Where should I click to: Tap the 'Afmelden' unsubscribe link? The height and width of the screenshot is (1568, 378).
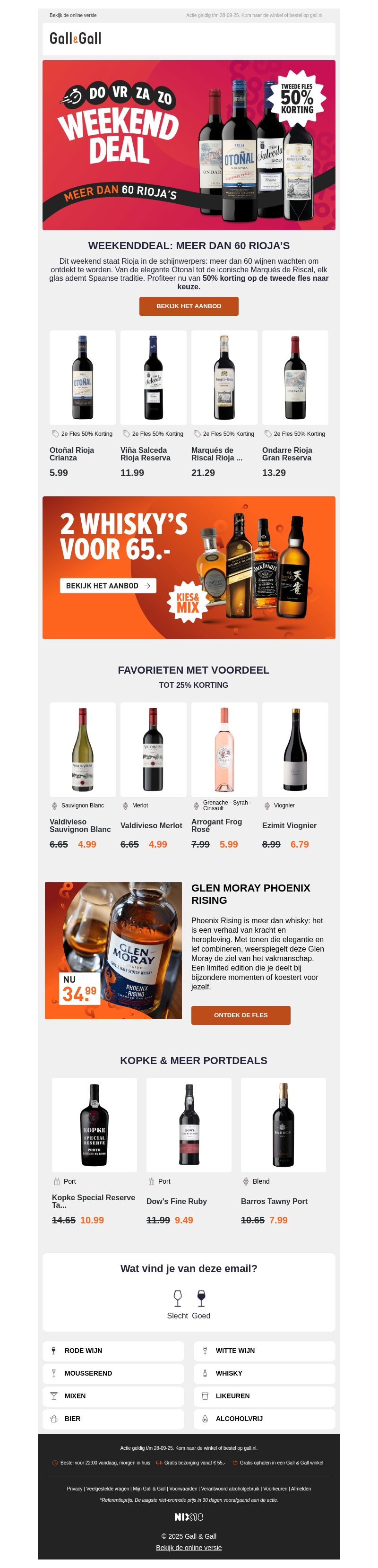(301, 1488)
